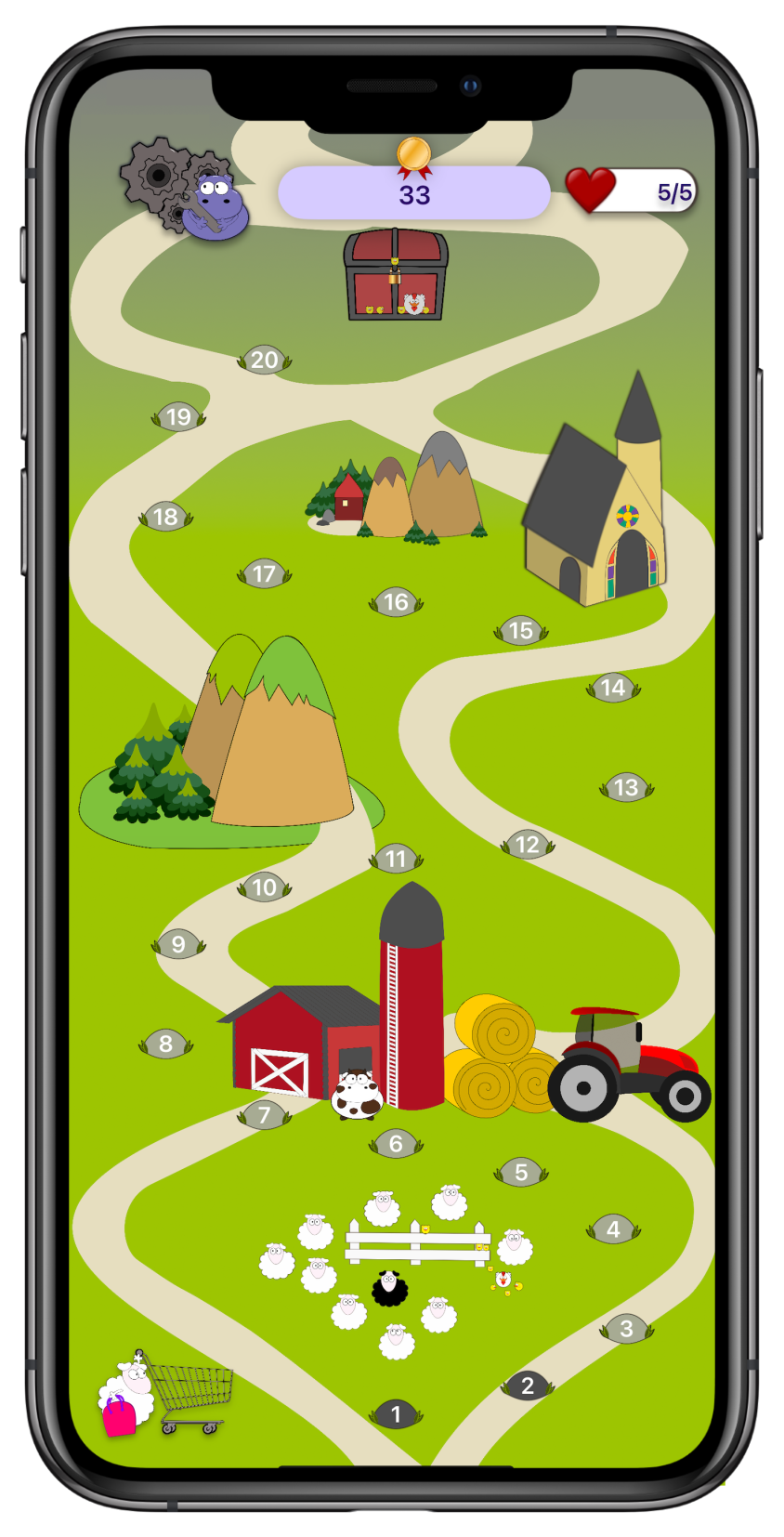This screenshot has width=784, height=1537.
Task: Open level 20 near the chest
Action: [264, 360]
